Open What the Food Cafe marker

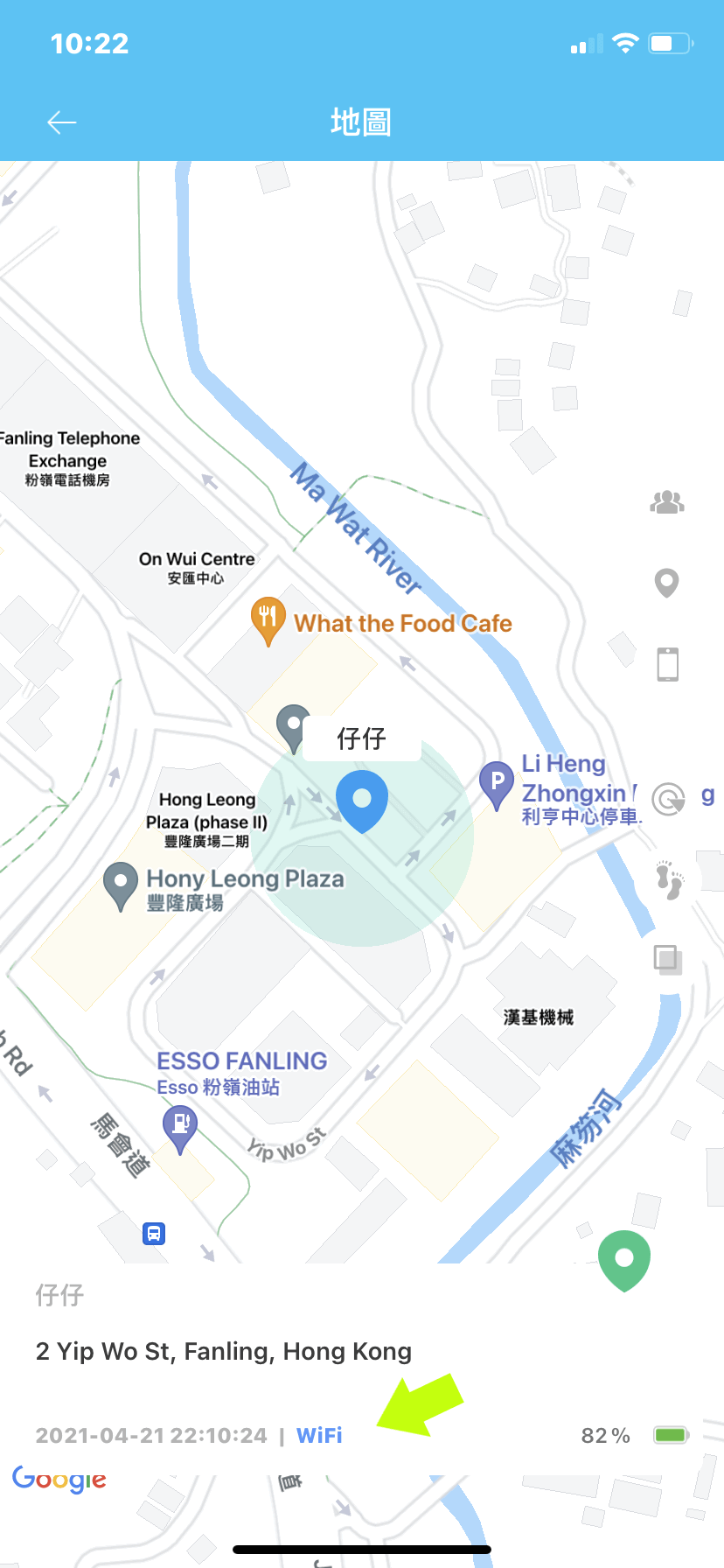pyautogui.click(x=268, y=619)
